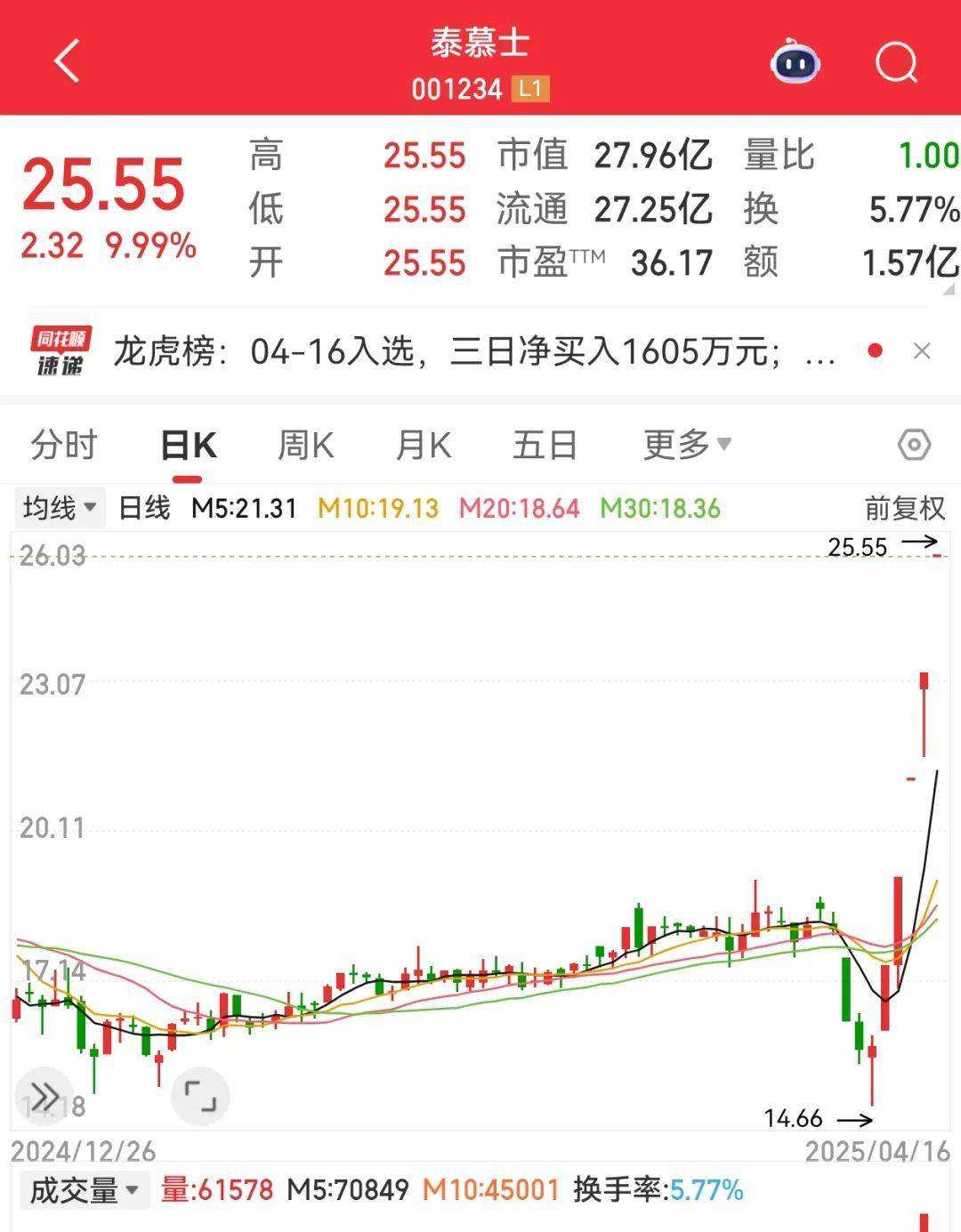
Task: Open the 均线 dropdown
Action: pyautogui.click(x=59, y=506)
